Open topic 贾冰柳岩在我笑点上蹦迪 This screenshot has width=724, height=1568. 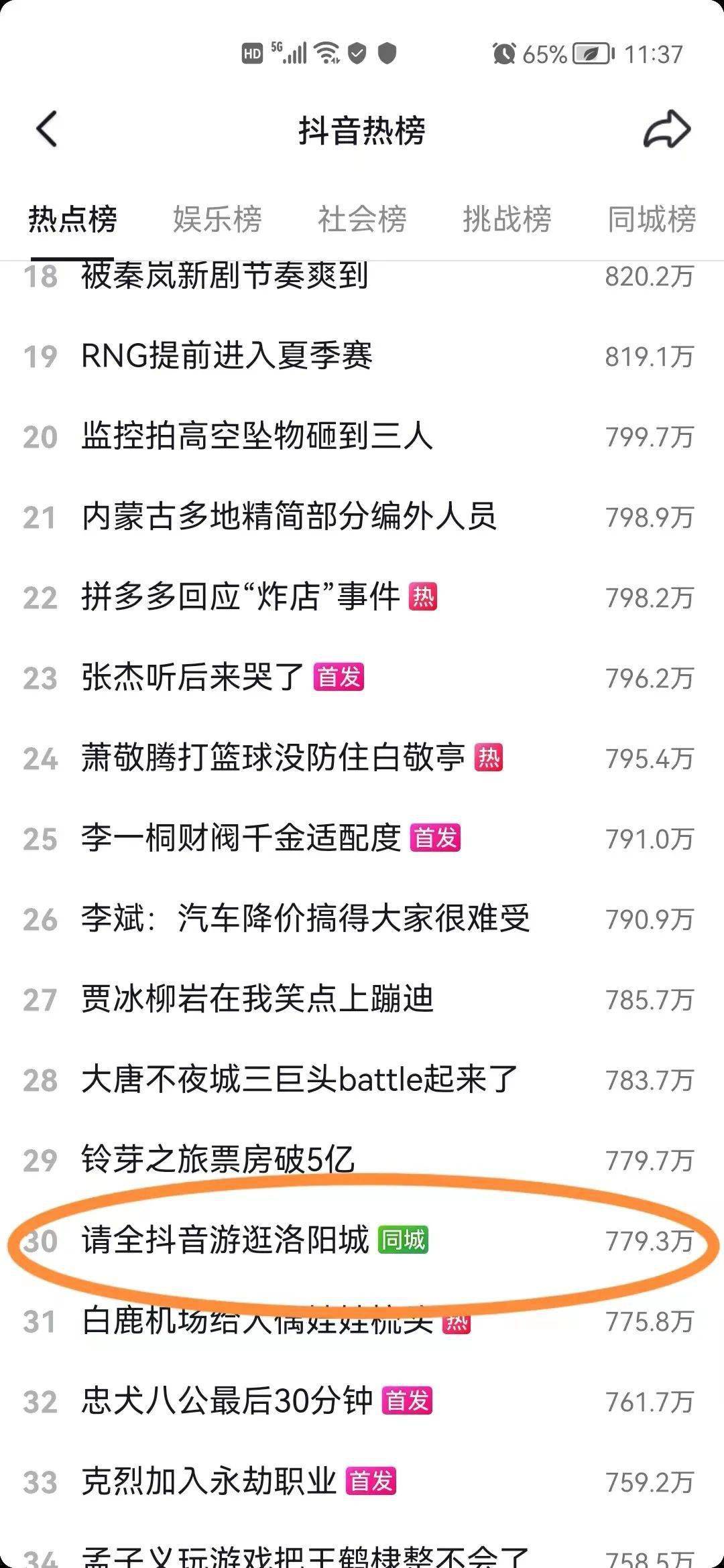(x=257, y=999)
